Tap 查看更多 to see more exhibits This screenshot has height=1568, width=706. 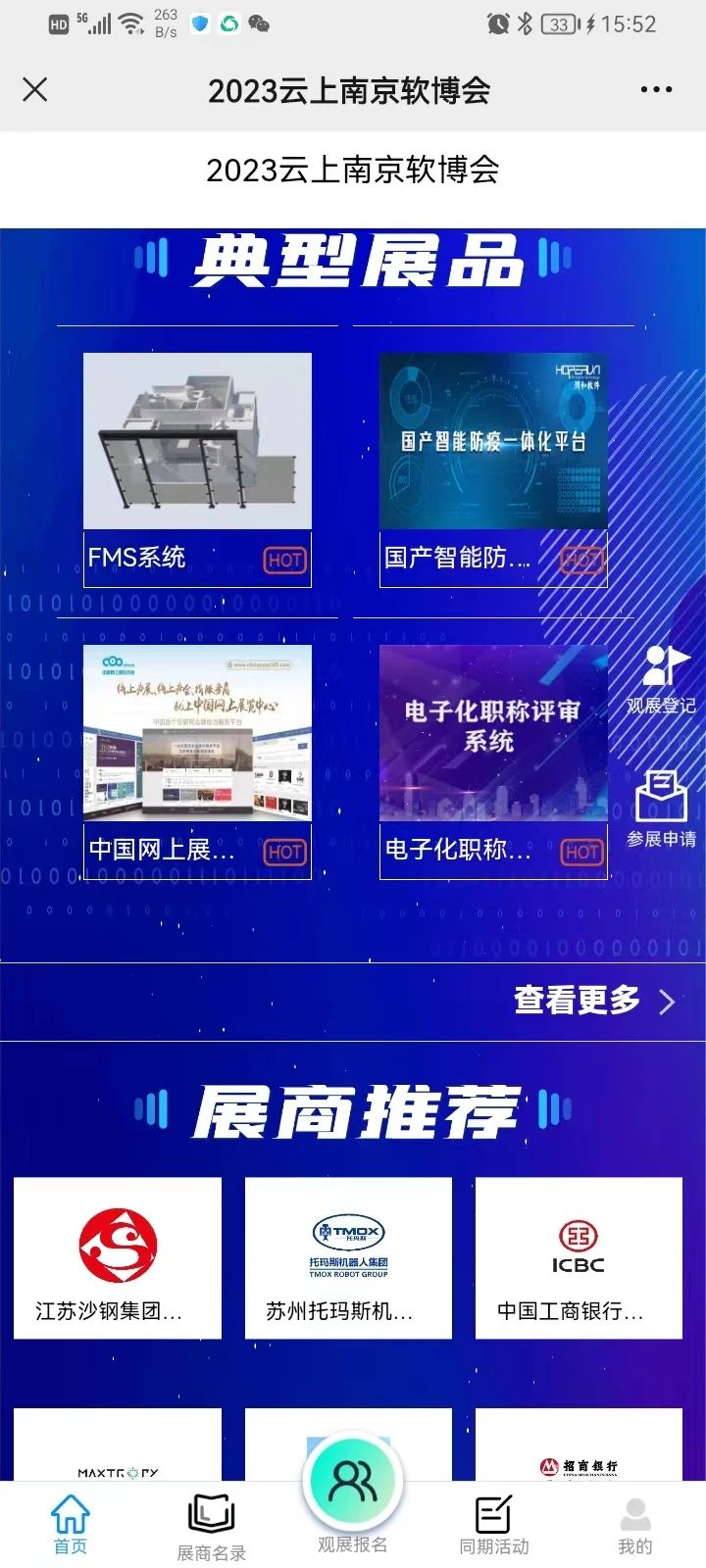594,1001
